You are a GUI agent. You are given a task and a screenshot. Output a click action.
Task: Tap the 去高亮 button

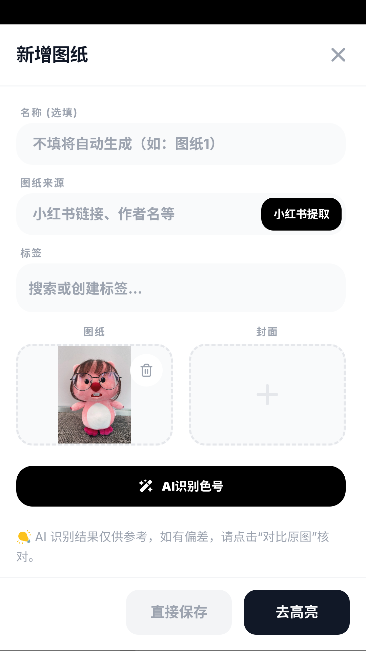[x=297, y=612]
